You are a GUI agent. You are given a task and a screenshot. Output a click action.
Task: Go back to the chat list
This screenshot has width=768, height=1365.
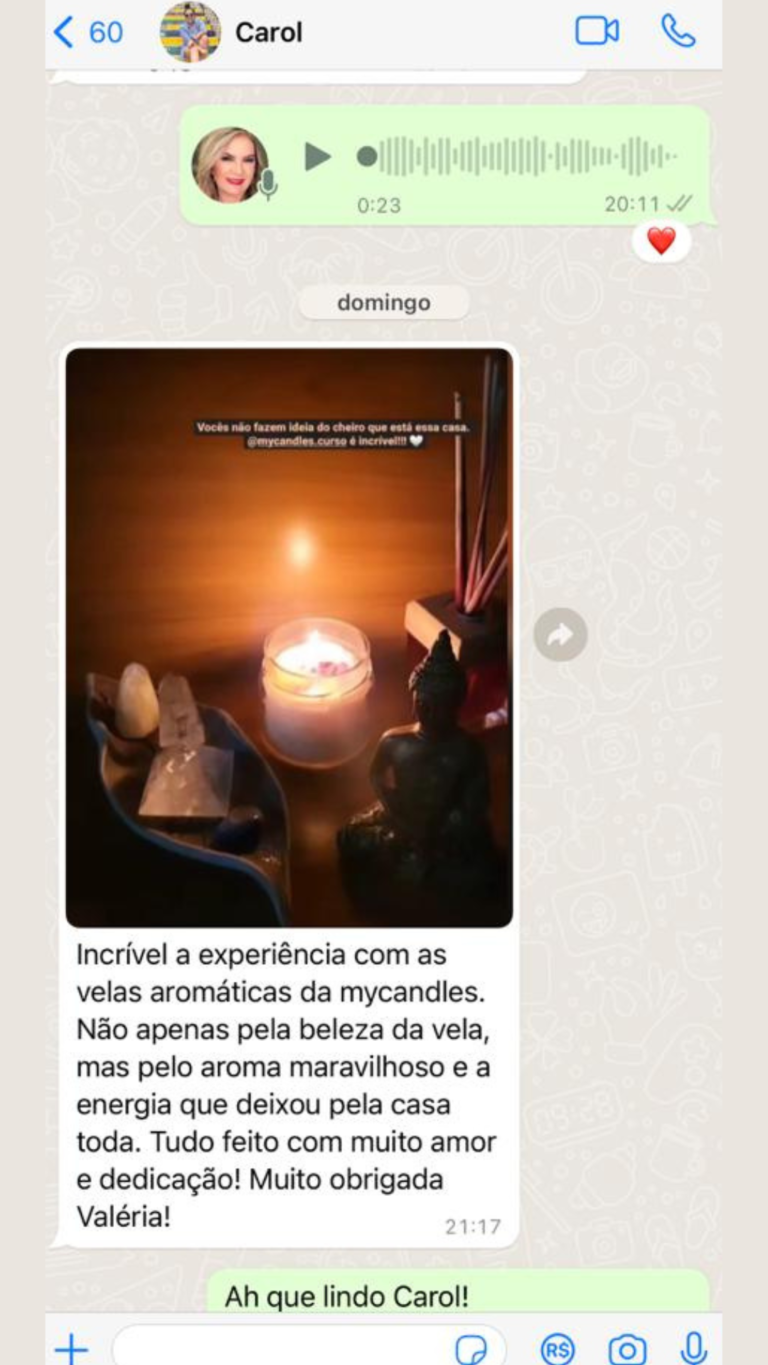(x=86, y=32)
